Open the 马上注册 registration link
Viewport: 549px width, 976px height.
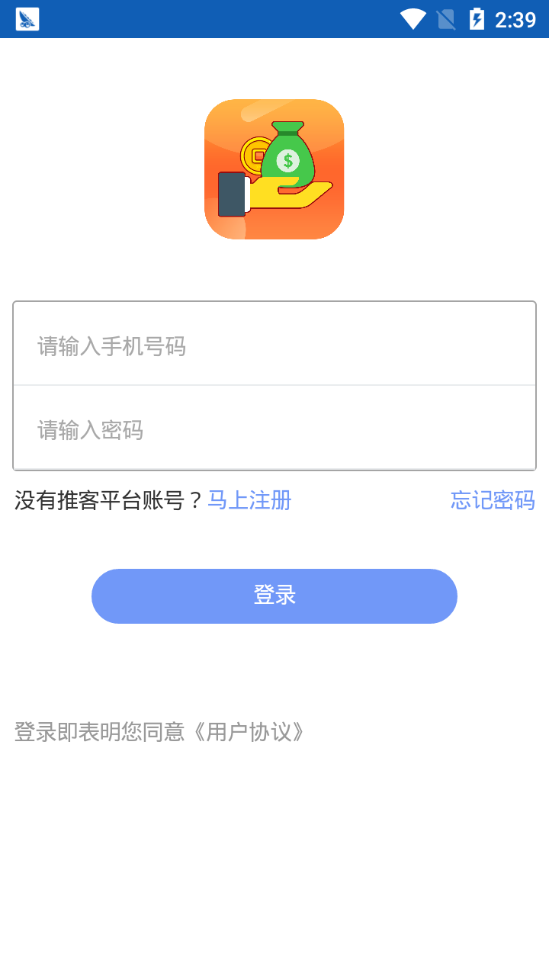click(x=249, y=500)
